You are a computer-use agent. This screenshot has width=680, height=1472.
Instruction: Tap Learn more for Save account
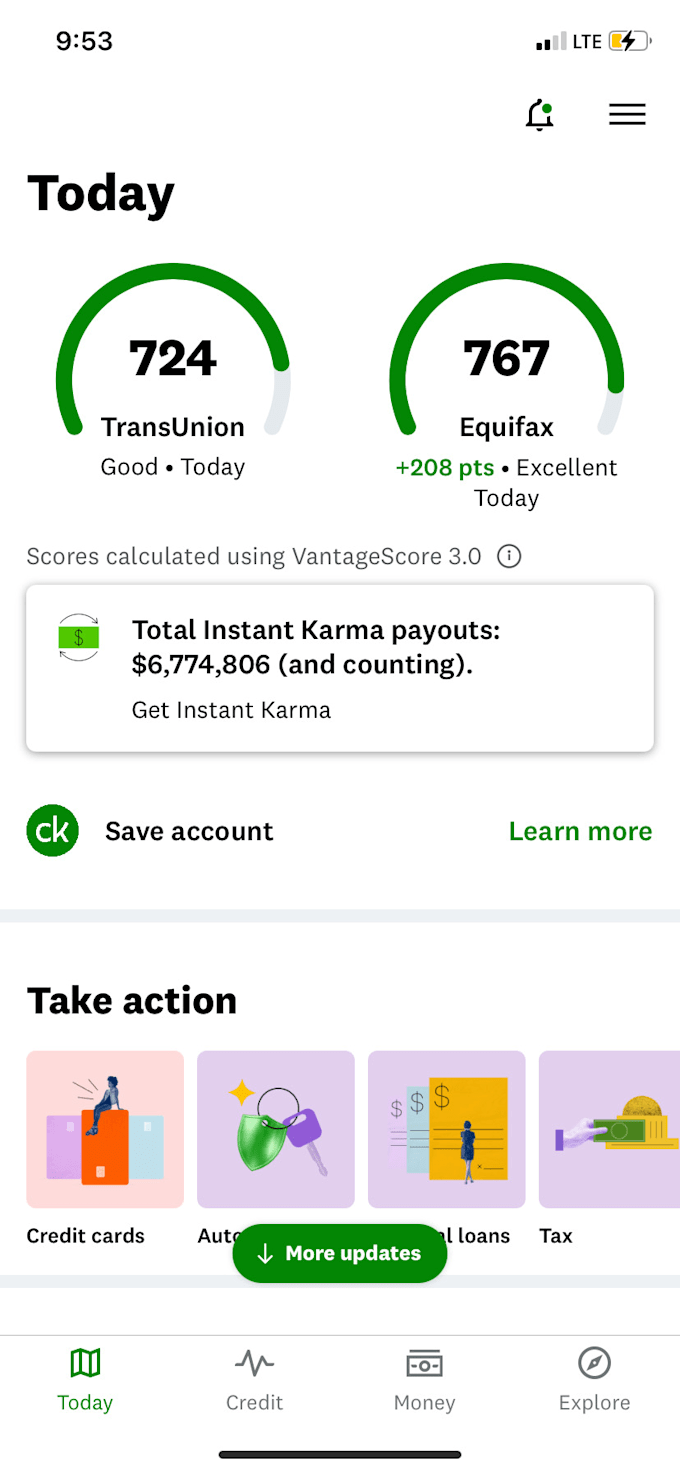pyautogui.click(x=580, y=831)
